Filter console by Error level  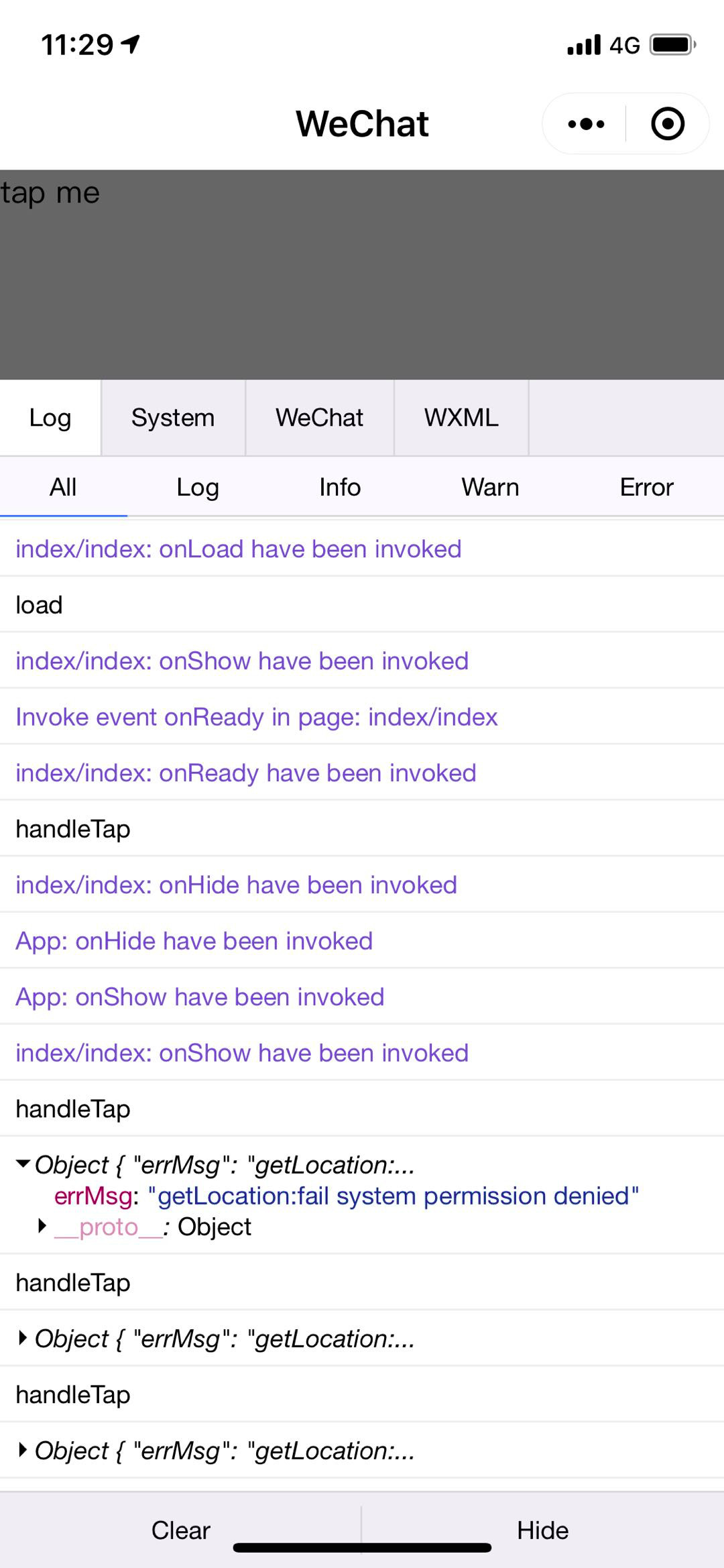(x=646, y=488)
